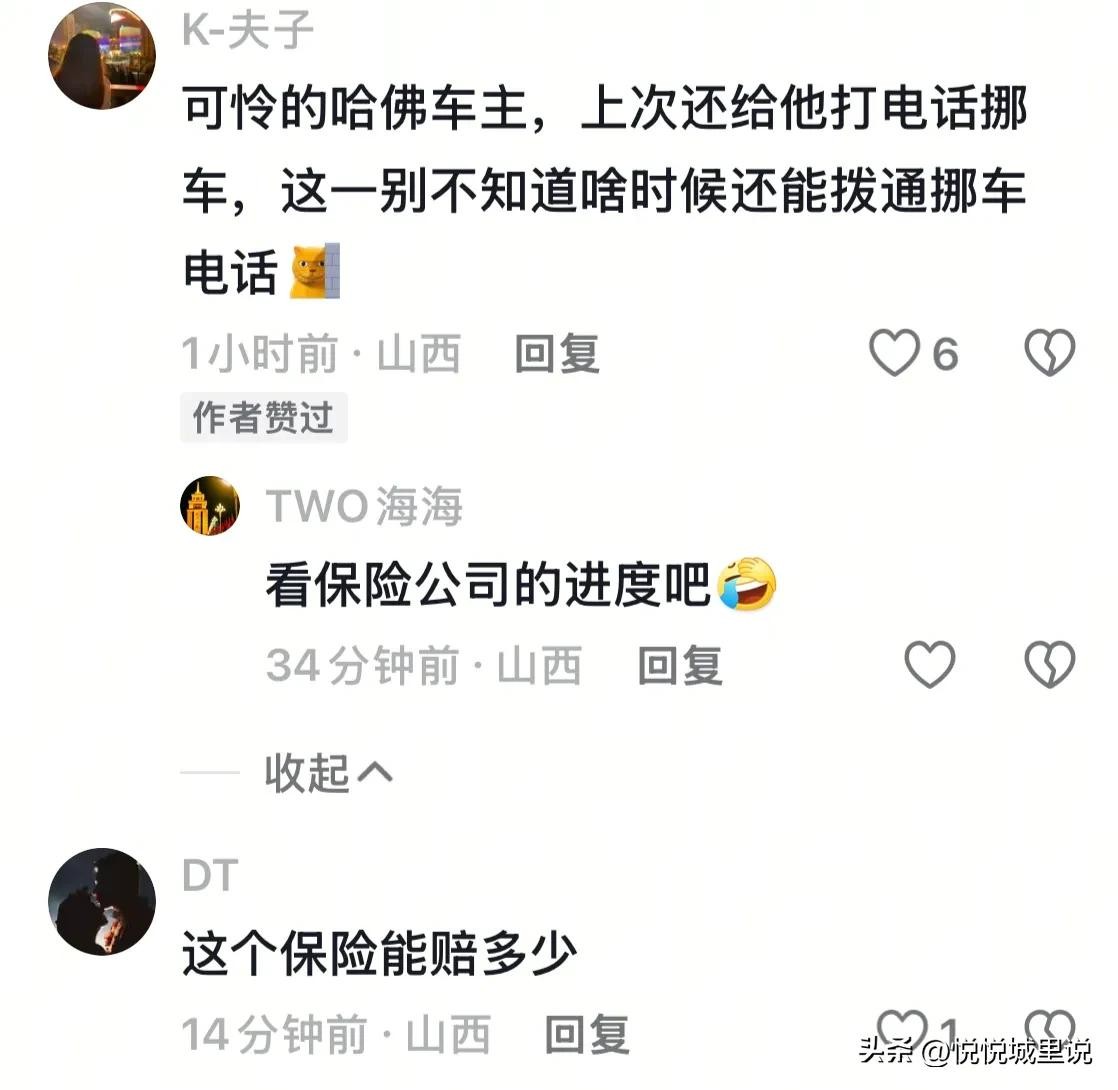Image resolution: width=1118 pixels, height=1090 pixels.
Task: Reply to DT's comment
Action: click(x=587, y=1035)
